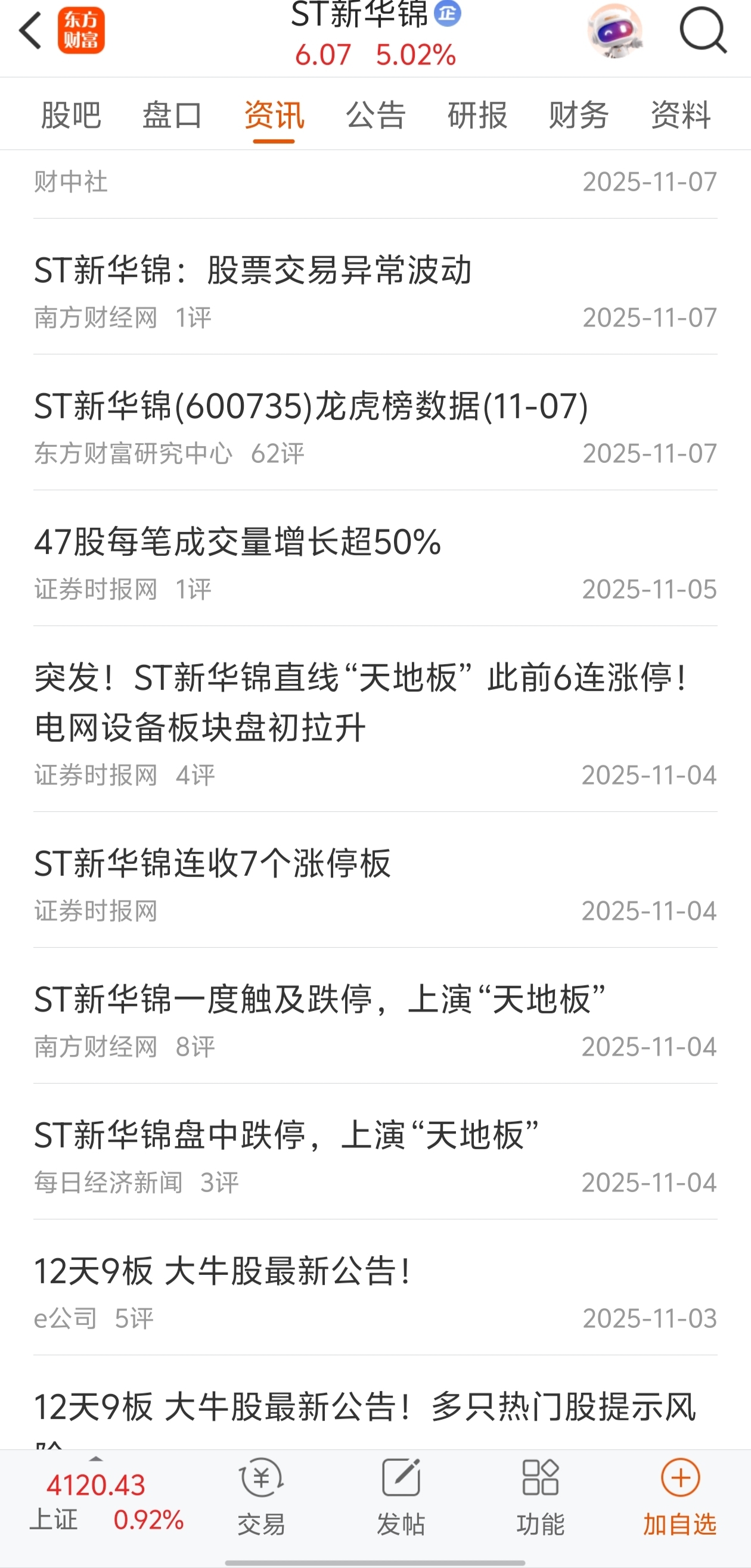The height and width of the screenshot is (1568, 751).
Task: Switch to the 股吧 tab
Action: click(71, 115)
